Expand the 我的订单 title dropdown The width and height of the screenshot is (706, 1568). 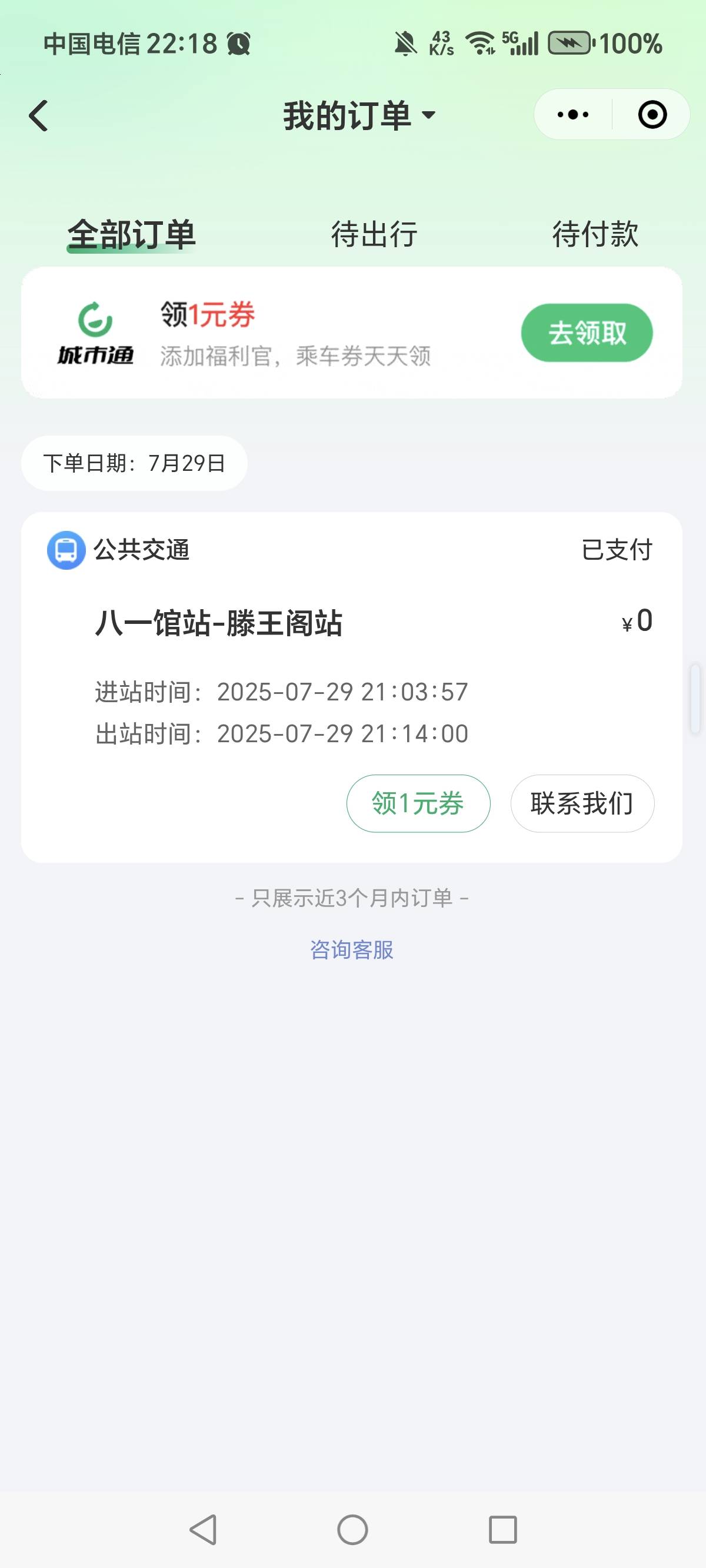(x=359, y=115)
